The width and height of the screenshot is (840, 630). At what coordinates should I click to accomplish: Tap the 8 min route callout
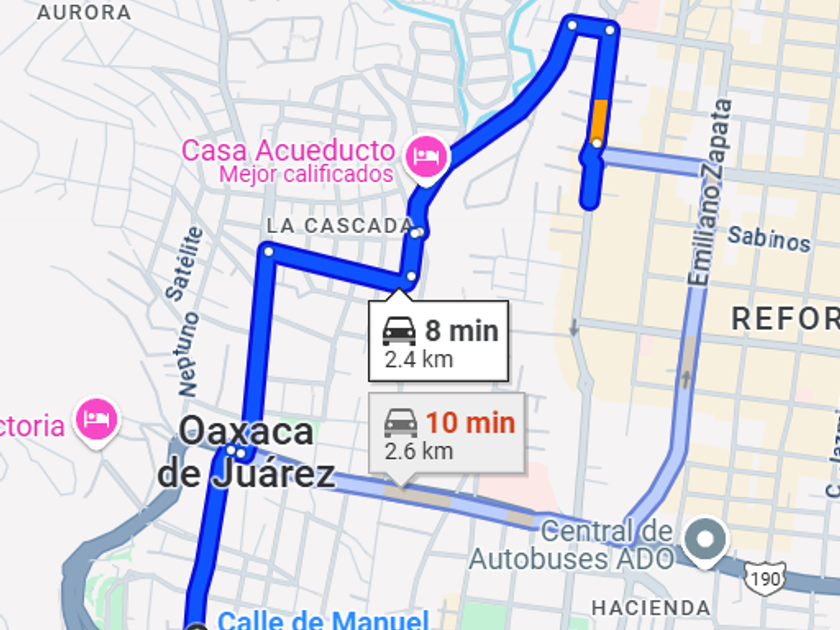[439, 341]
